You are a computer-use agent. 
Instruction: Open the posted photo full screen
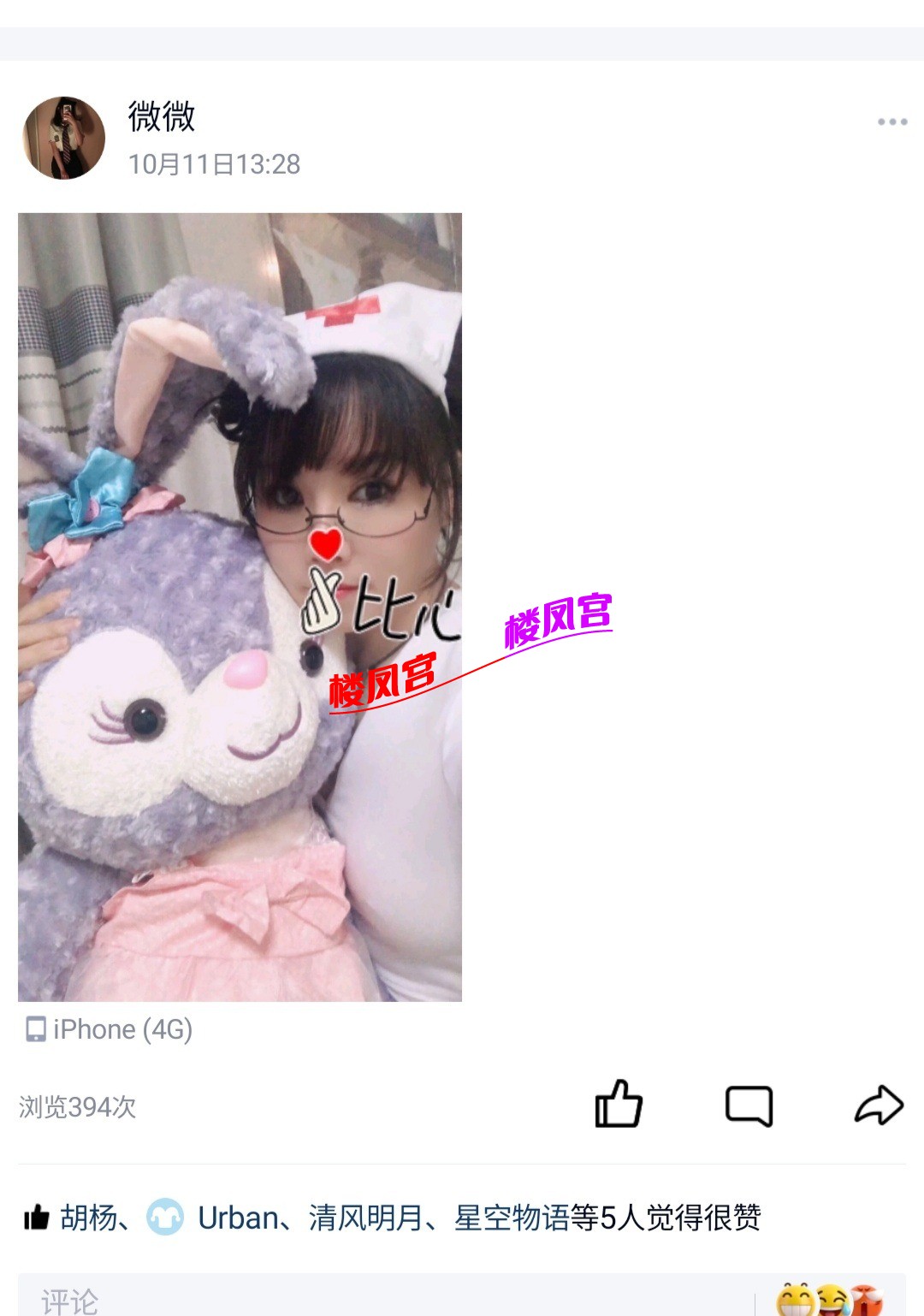click(240, 607)
